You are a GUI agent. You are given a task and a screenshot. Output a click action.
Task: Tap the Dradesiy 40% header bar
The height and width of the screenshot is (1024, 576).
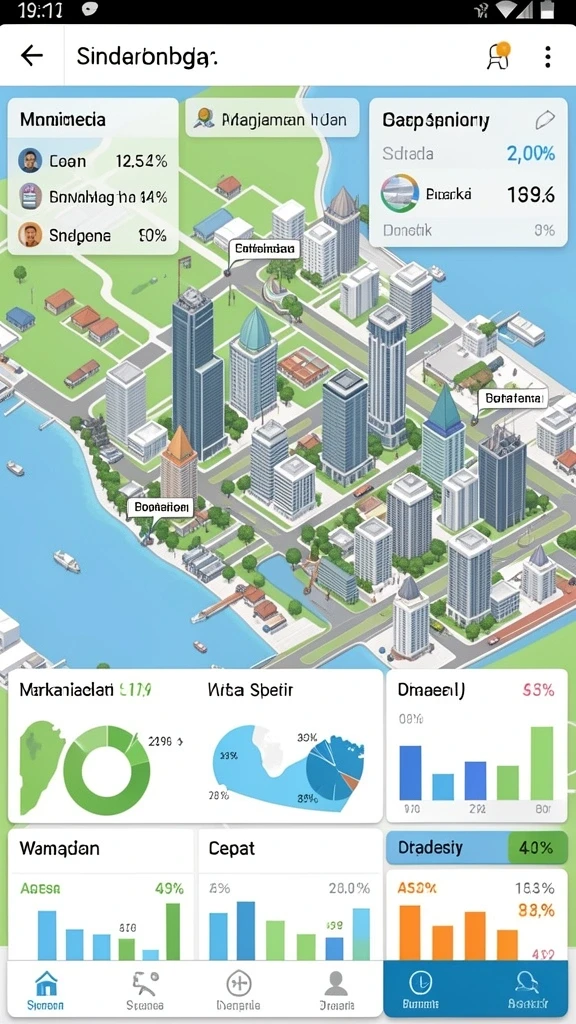point(477,848)
